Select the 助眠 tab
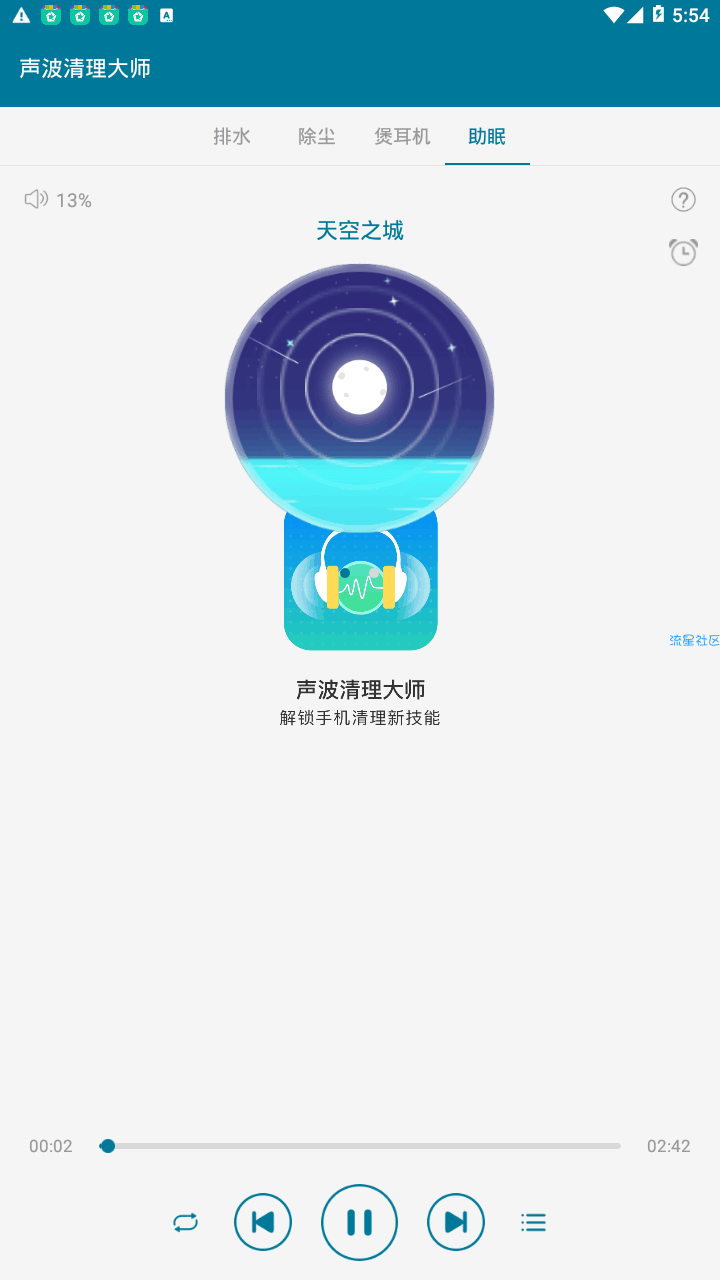 click(487, 137)
